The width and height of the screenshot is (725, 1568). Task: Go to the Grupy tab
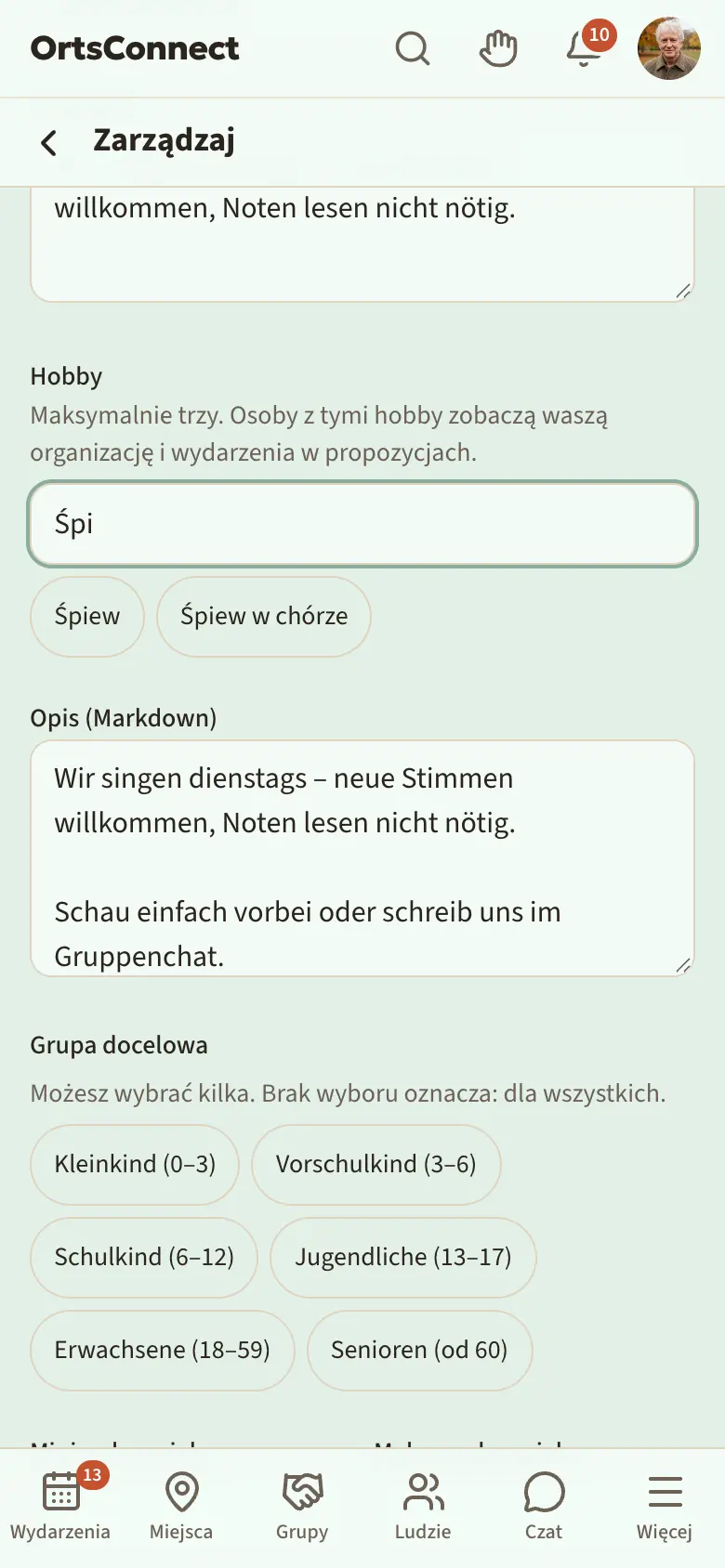302,1507
